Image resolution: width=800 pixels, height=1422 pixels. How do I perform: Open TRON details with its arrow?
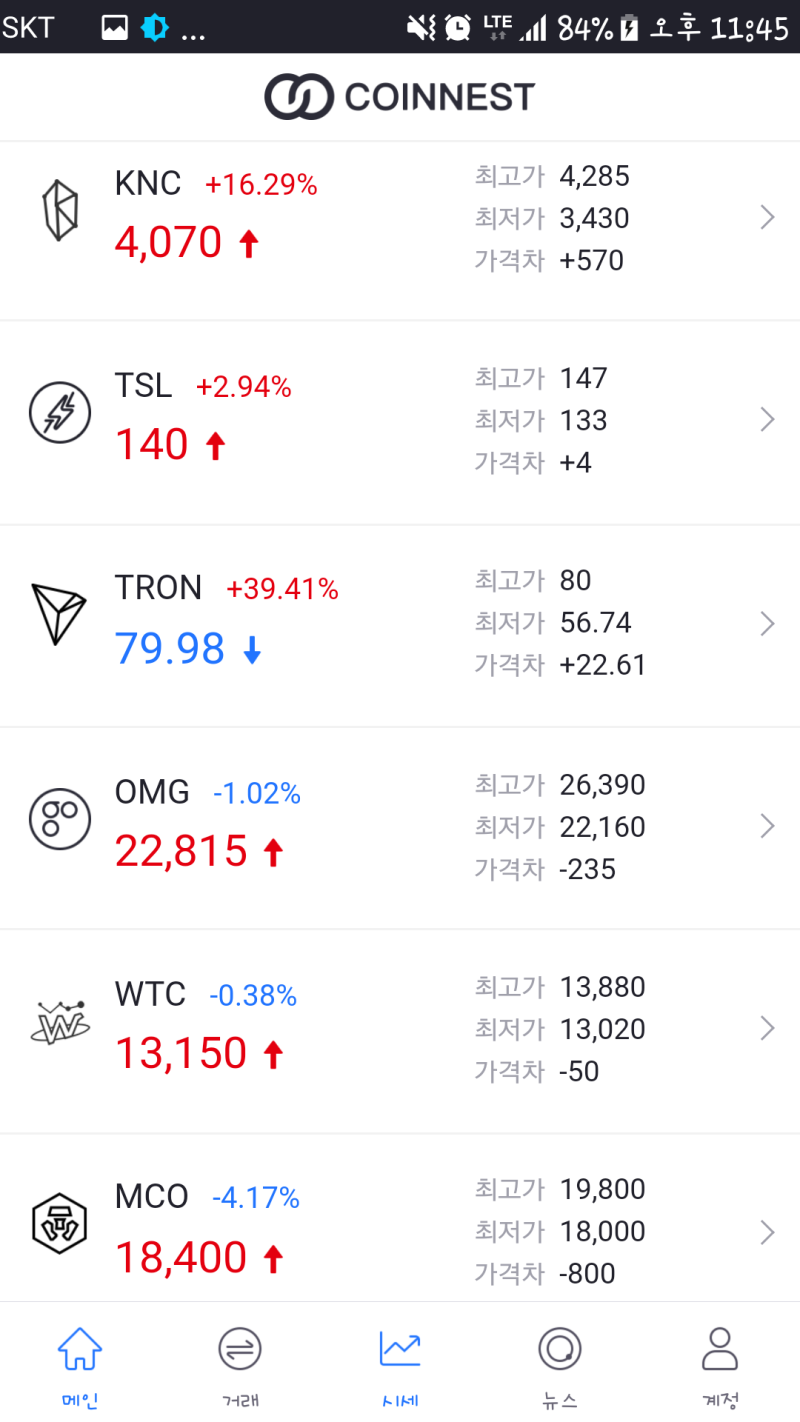(x=767, y=623)
